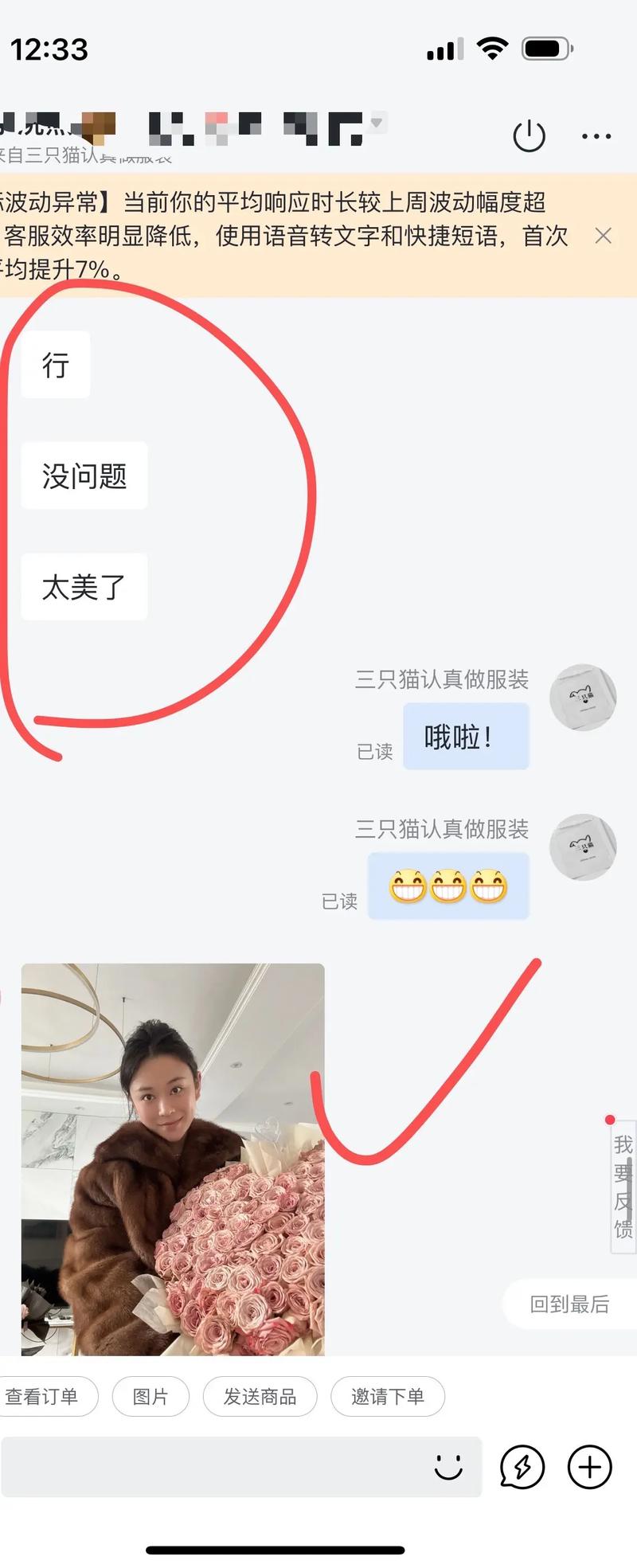Tap the shop avatar next to 哦啦 message

pyautogui.click(x=584, y=697)
